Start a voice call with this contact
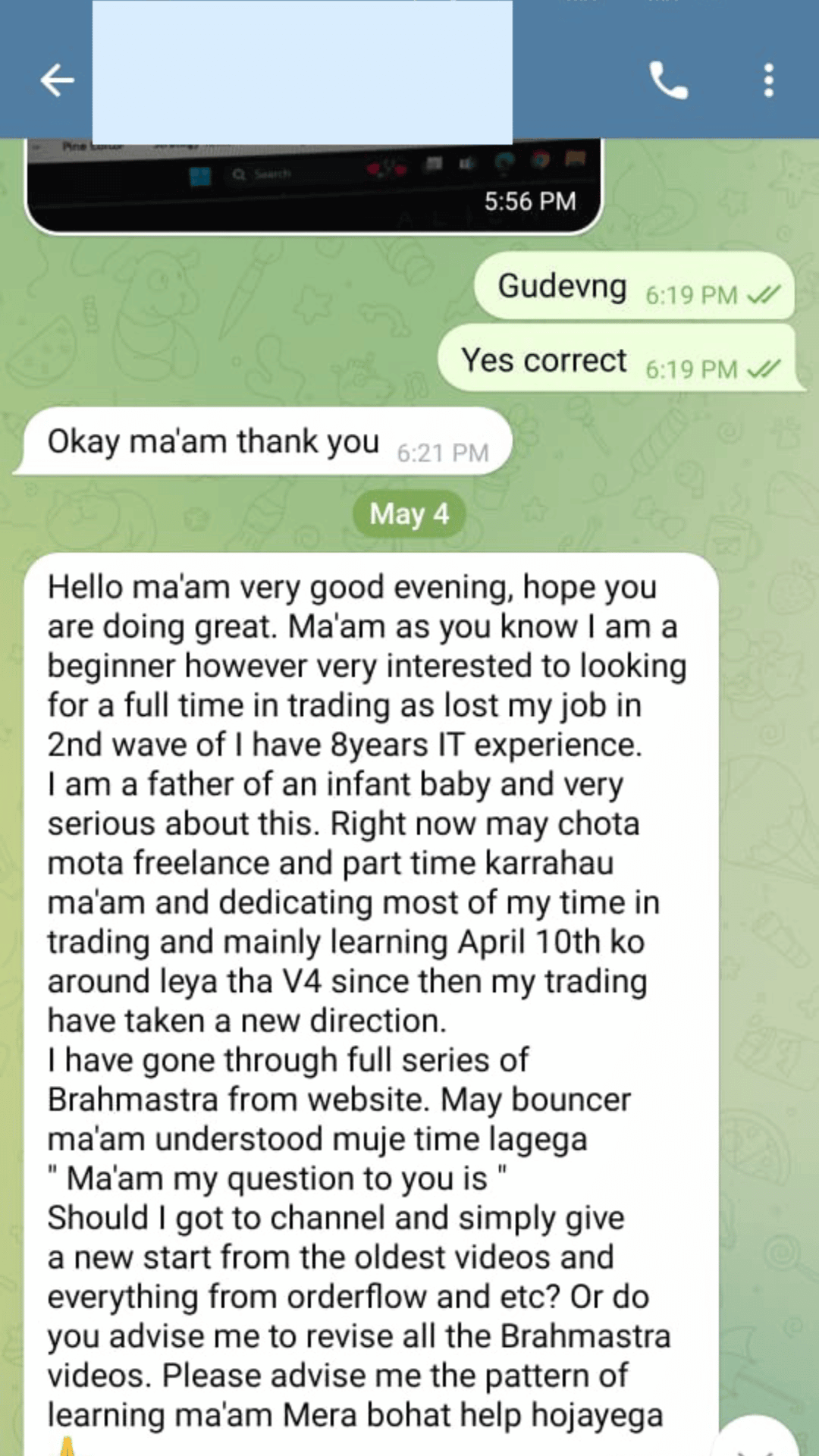 tap(668, 80)
